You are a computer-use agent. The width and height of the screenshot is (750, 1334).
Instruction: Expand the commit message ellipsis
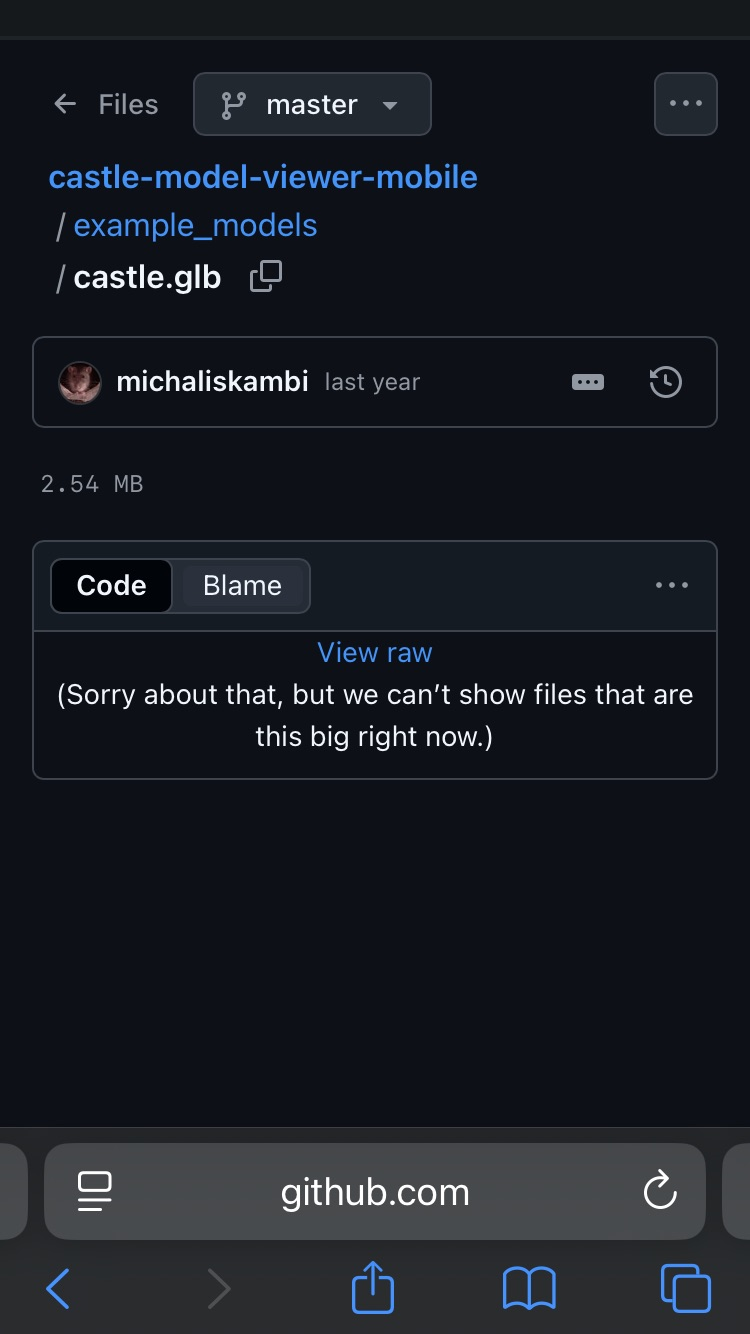pos(588,382)
